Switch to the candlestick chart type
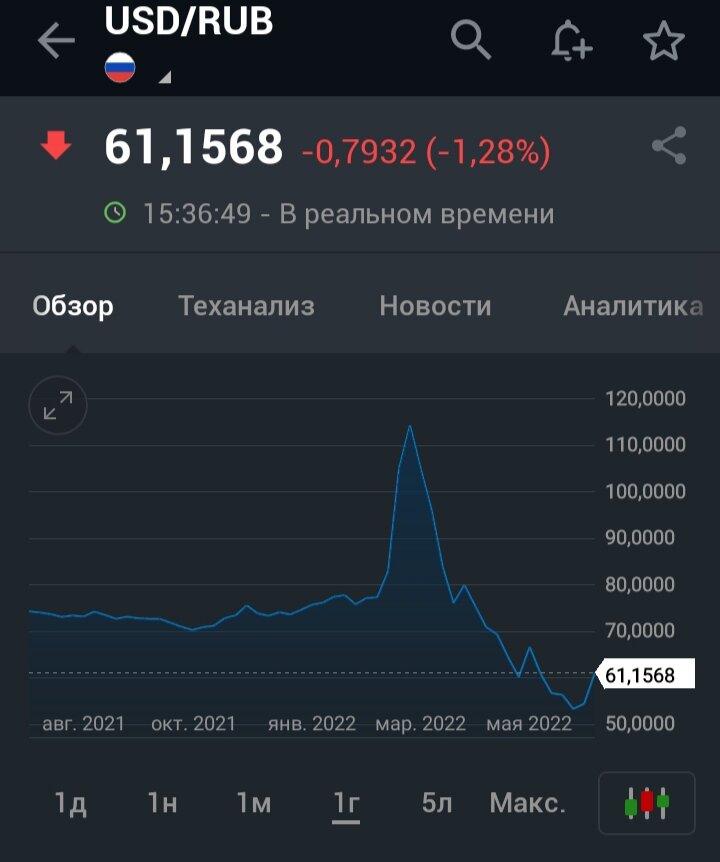Image resolution: width=720 pixels, height=862 pixels. tap(646, 802)
